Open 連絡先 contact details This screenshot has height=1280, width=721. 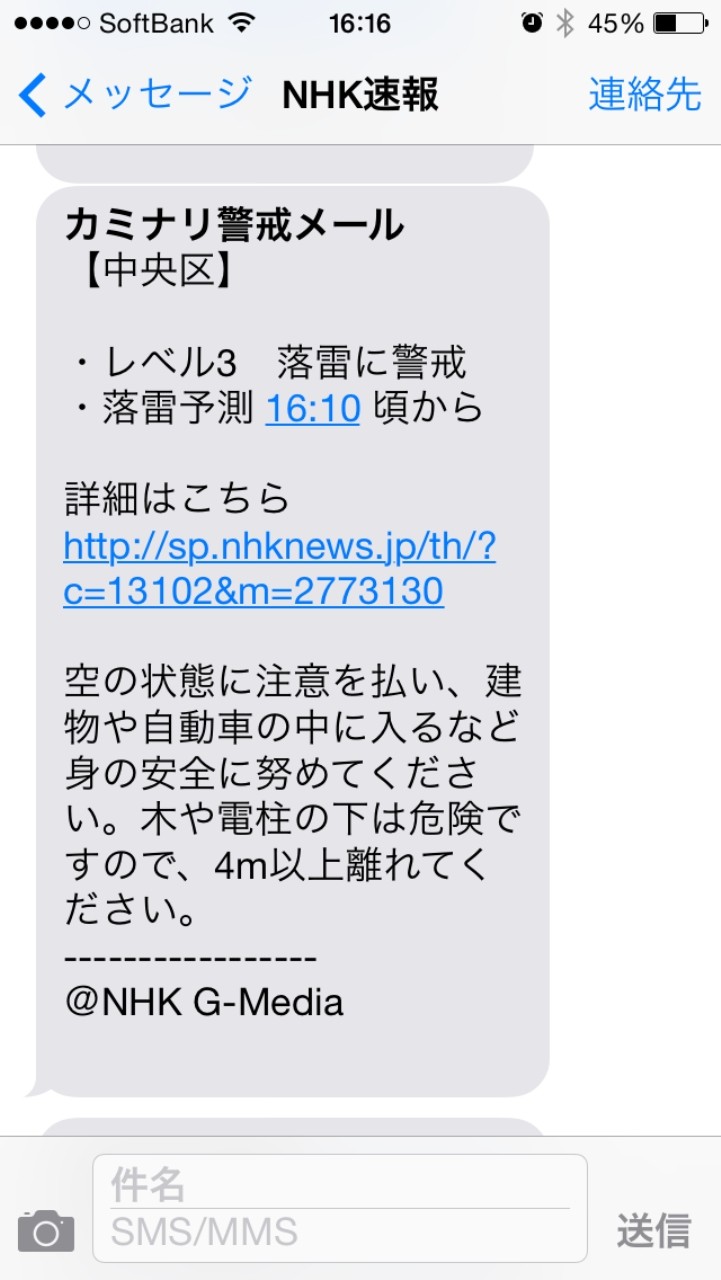(645, 95)
